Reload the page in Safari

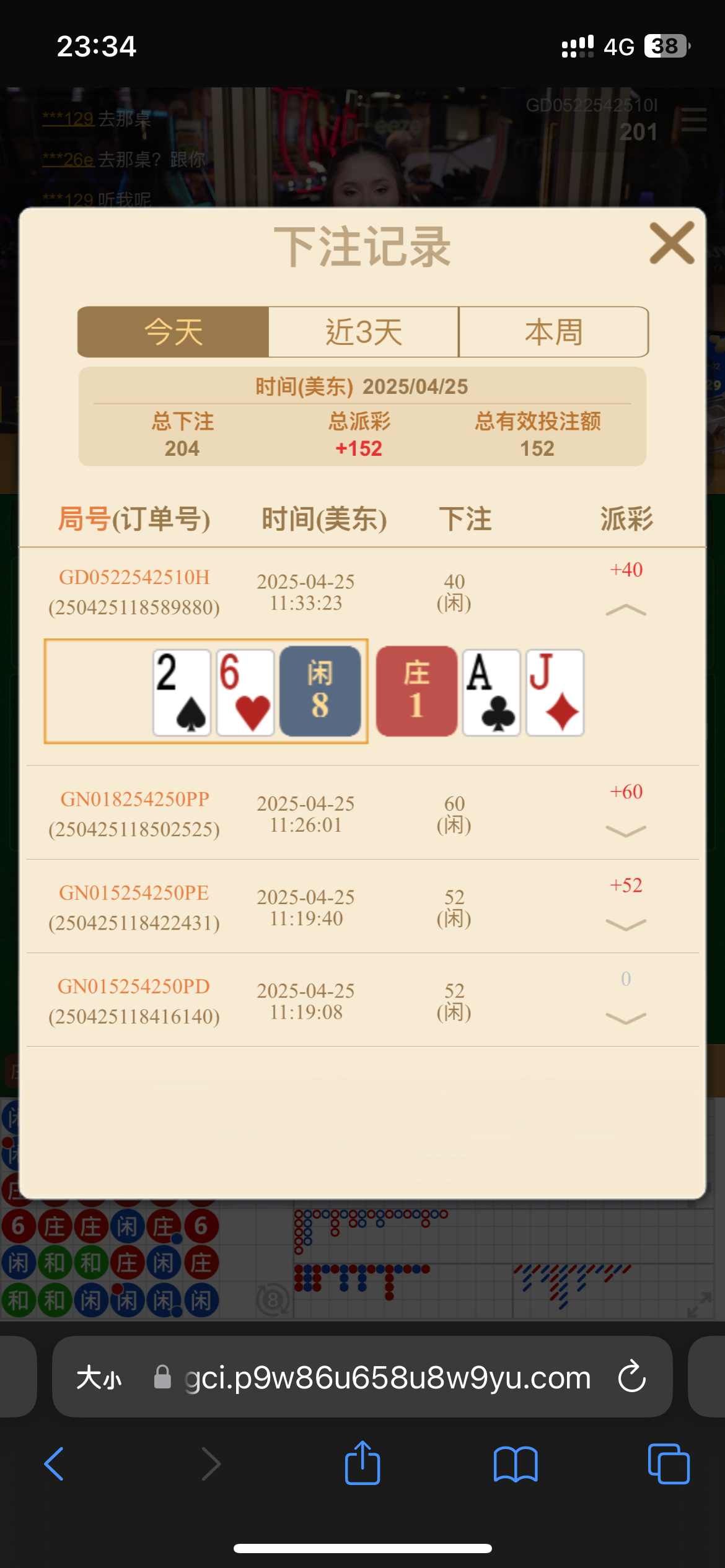pyautogui.click(x=632, y=1377)
